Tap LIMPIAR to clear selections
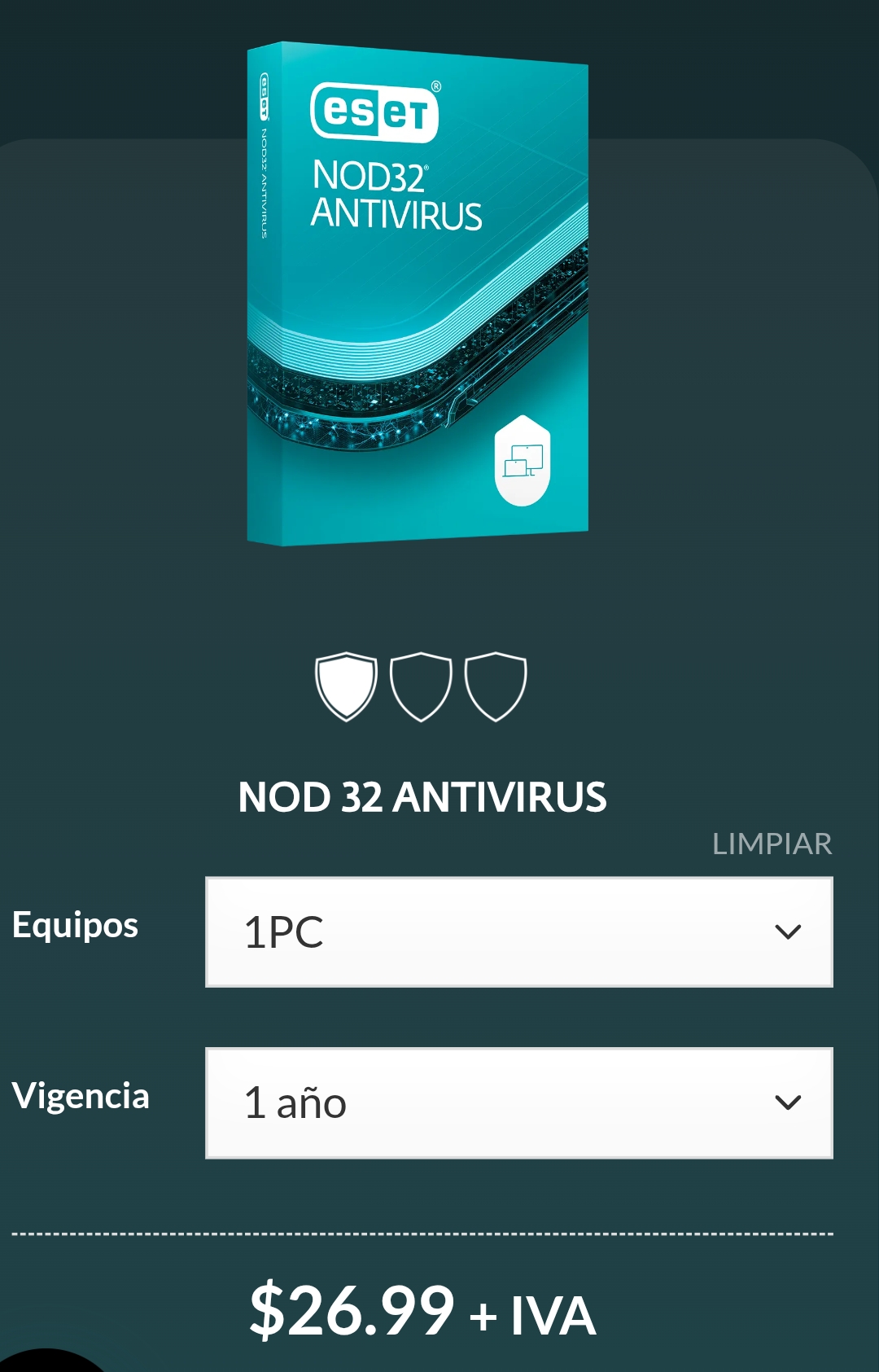Image resolution: width=879 pixels, height=1372 pixels. coord(772,844)
